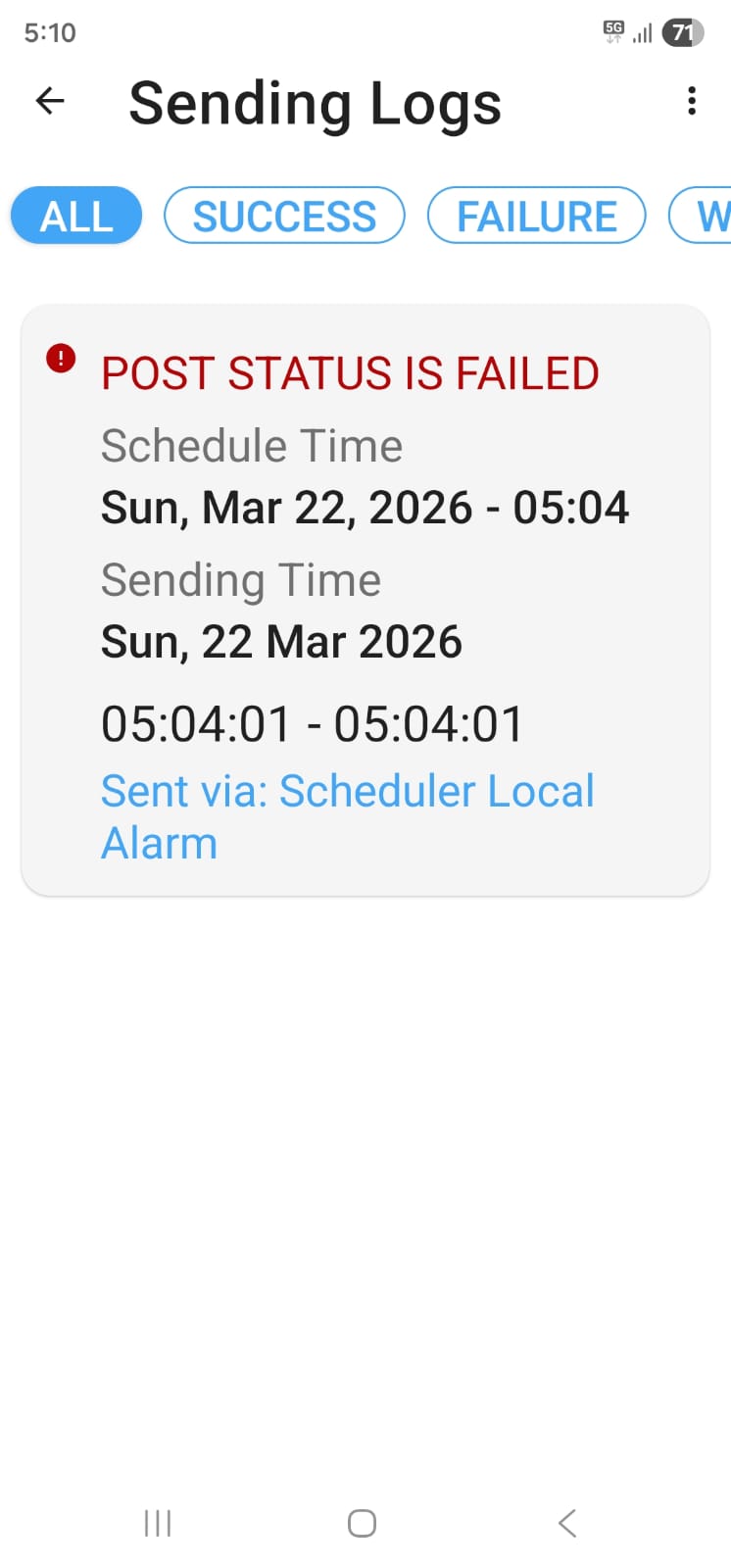Viewport: 731px width, 1568px height.
Task: Tap the 5G network status icon
Action: coord(612,32)
